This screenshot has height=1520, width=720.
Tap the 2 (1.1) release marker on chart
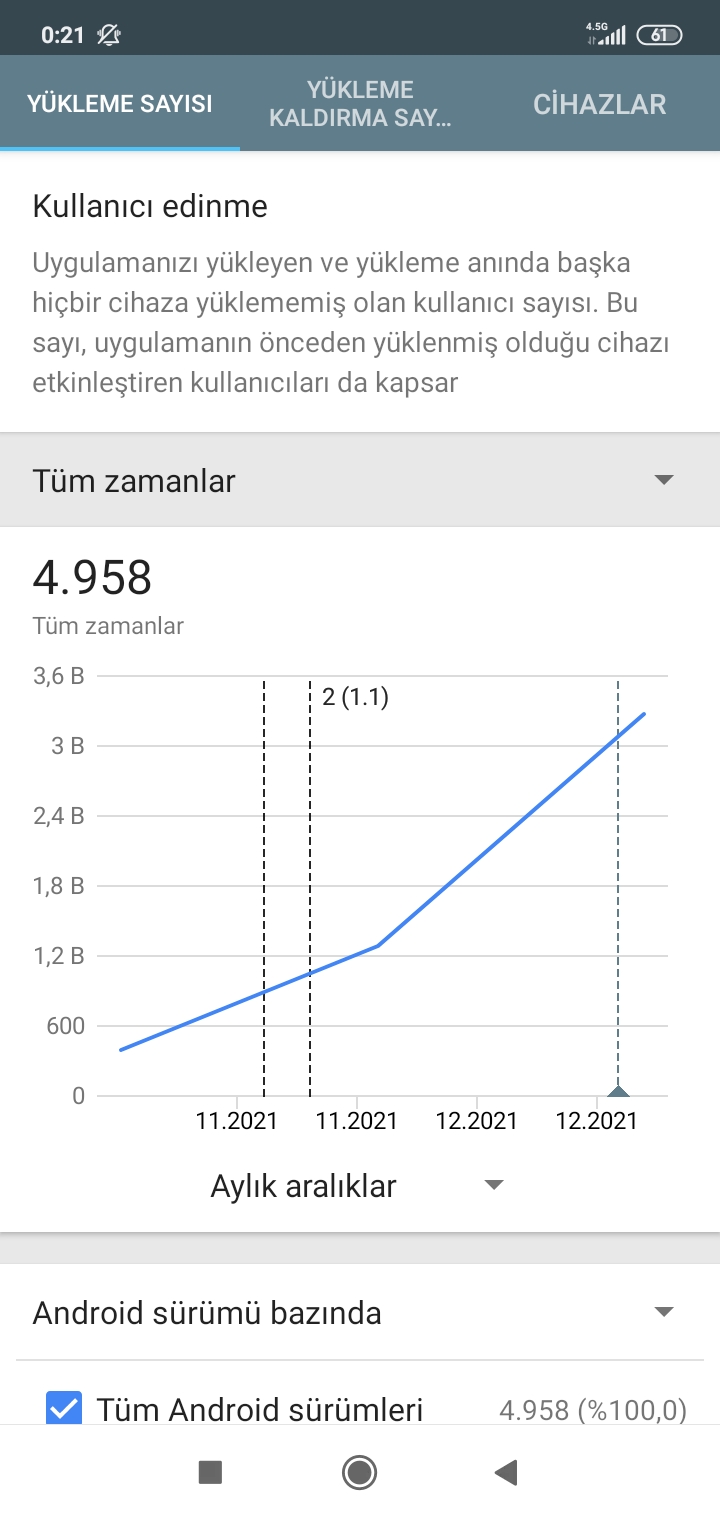pyautogui.click(x=355, y=697)
